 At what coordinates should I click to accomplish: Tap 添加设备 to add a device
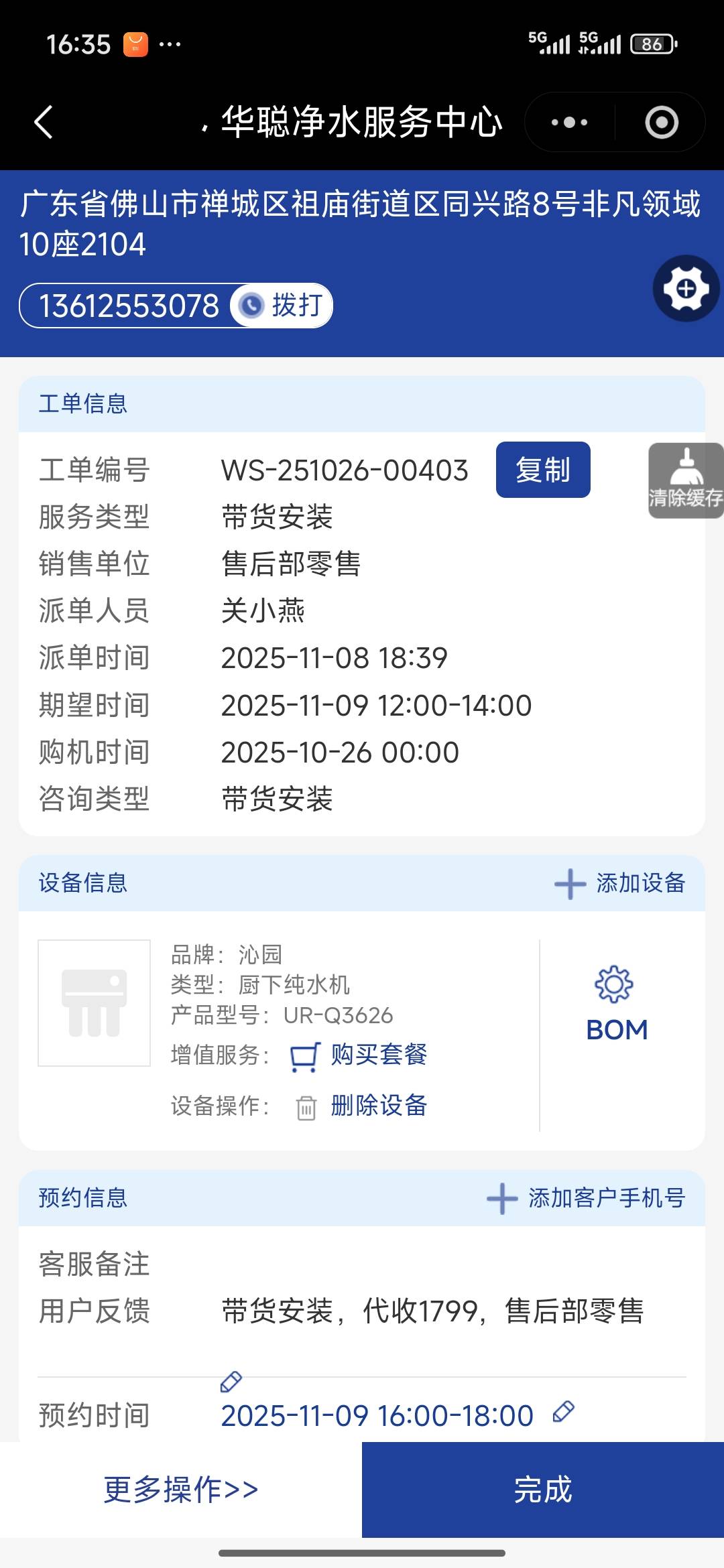[x=620, y=883]
